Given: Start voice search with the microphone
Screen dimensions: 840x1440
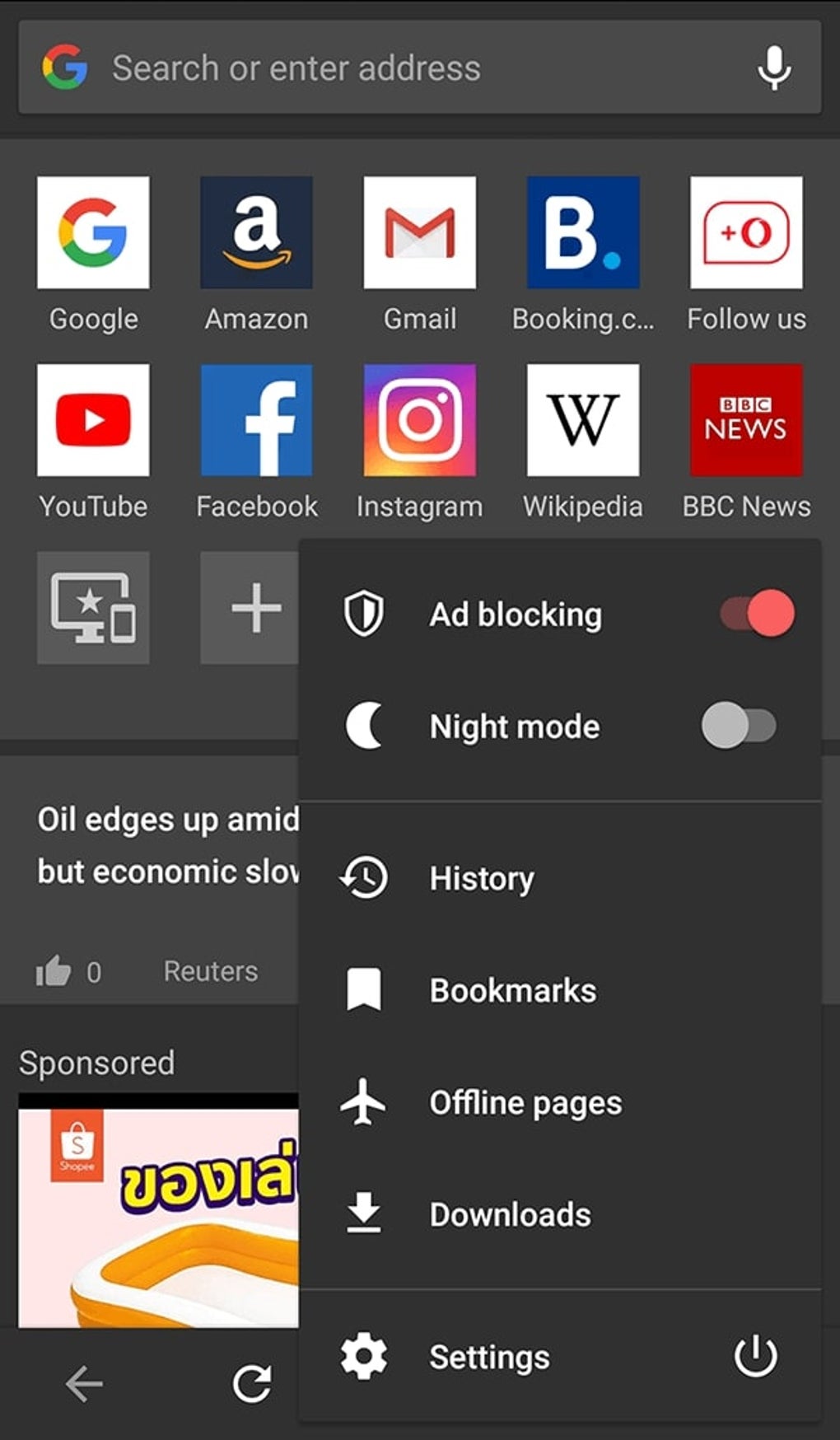Looking at the screenshot, I should coord(773,68).
